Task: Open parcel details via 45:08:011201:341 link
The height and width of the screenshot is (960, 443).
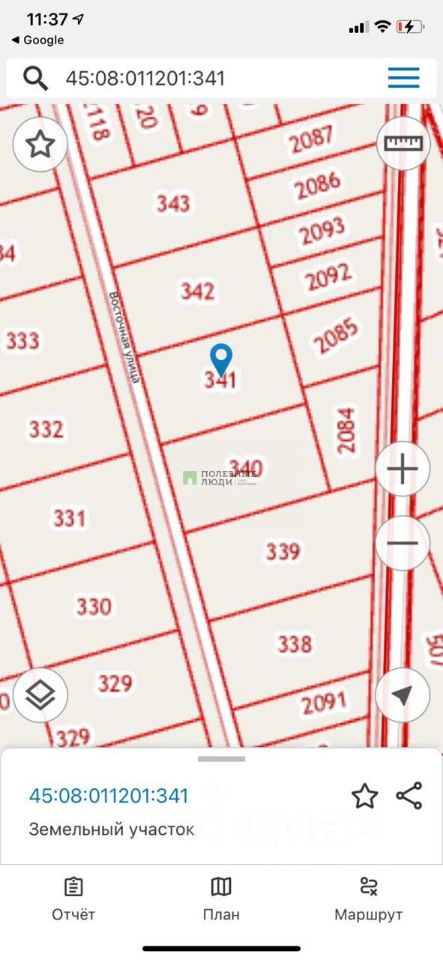Action: click(x=109, y=796)
